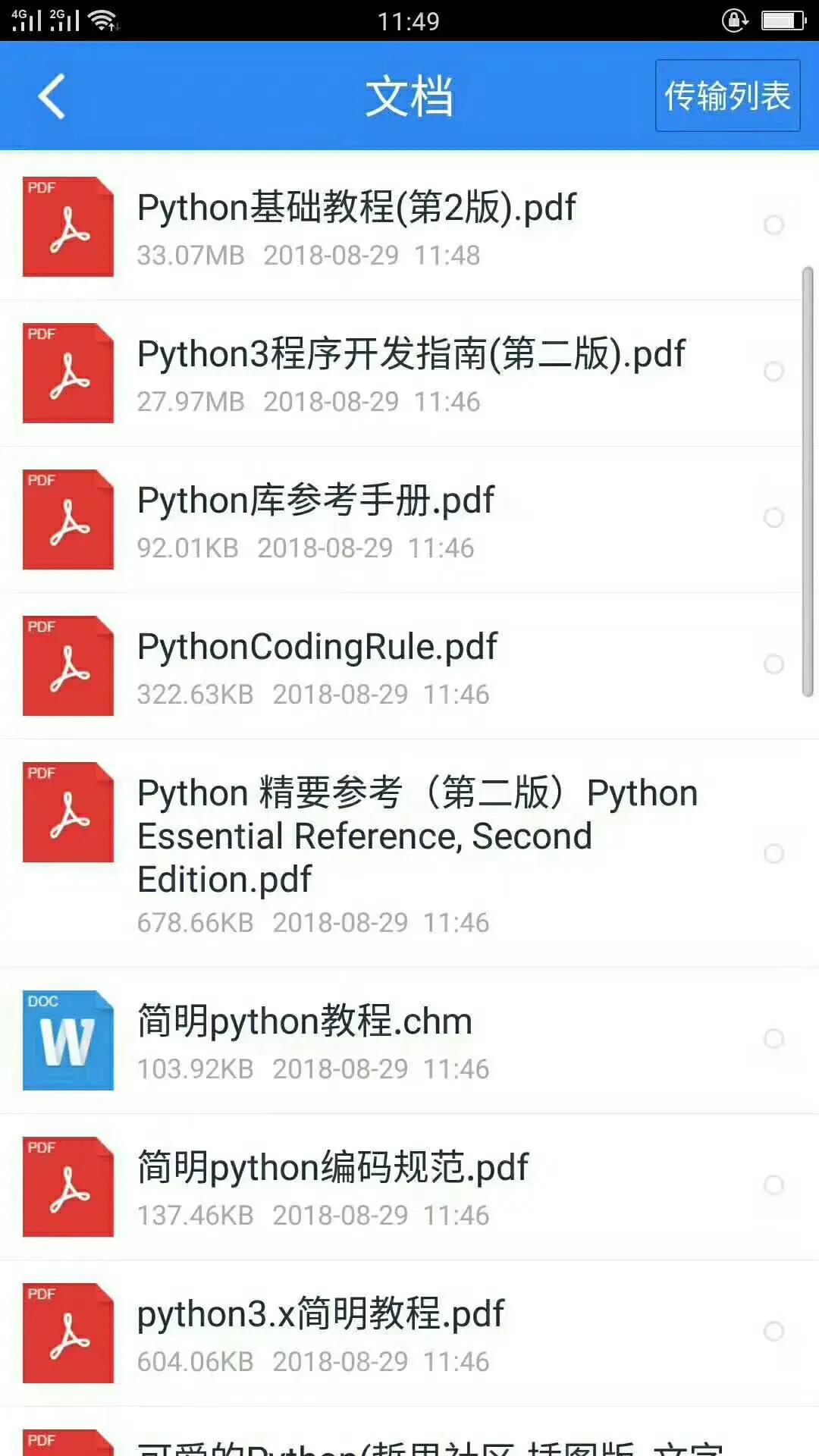This screenshot has height=1456, width=819.
Task: Select the circle for 简明python编码规范.pdf
Action: [773, 1185]
